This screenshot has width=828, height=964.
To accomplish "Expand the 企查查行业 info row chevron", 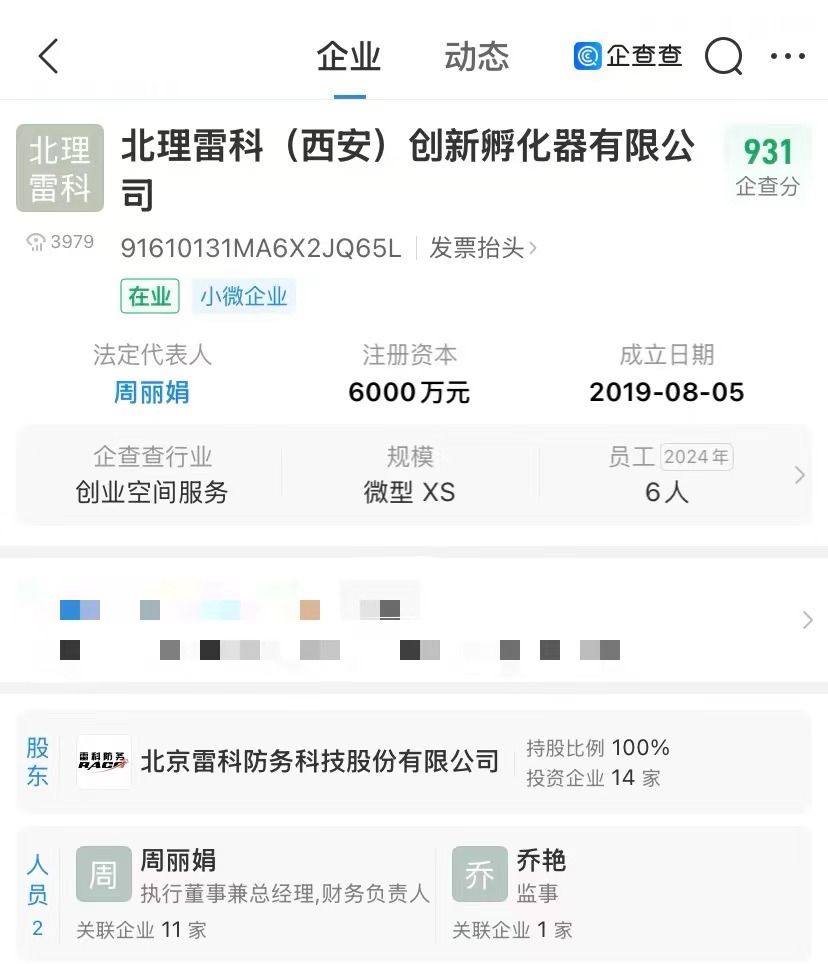I will (x=799, y=475).
